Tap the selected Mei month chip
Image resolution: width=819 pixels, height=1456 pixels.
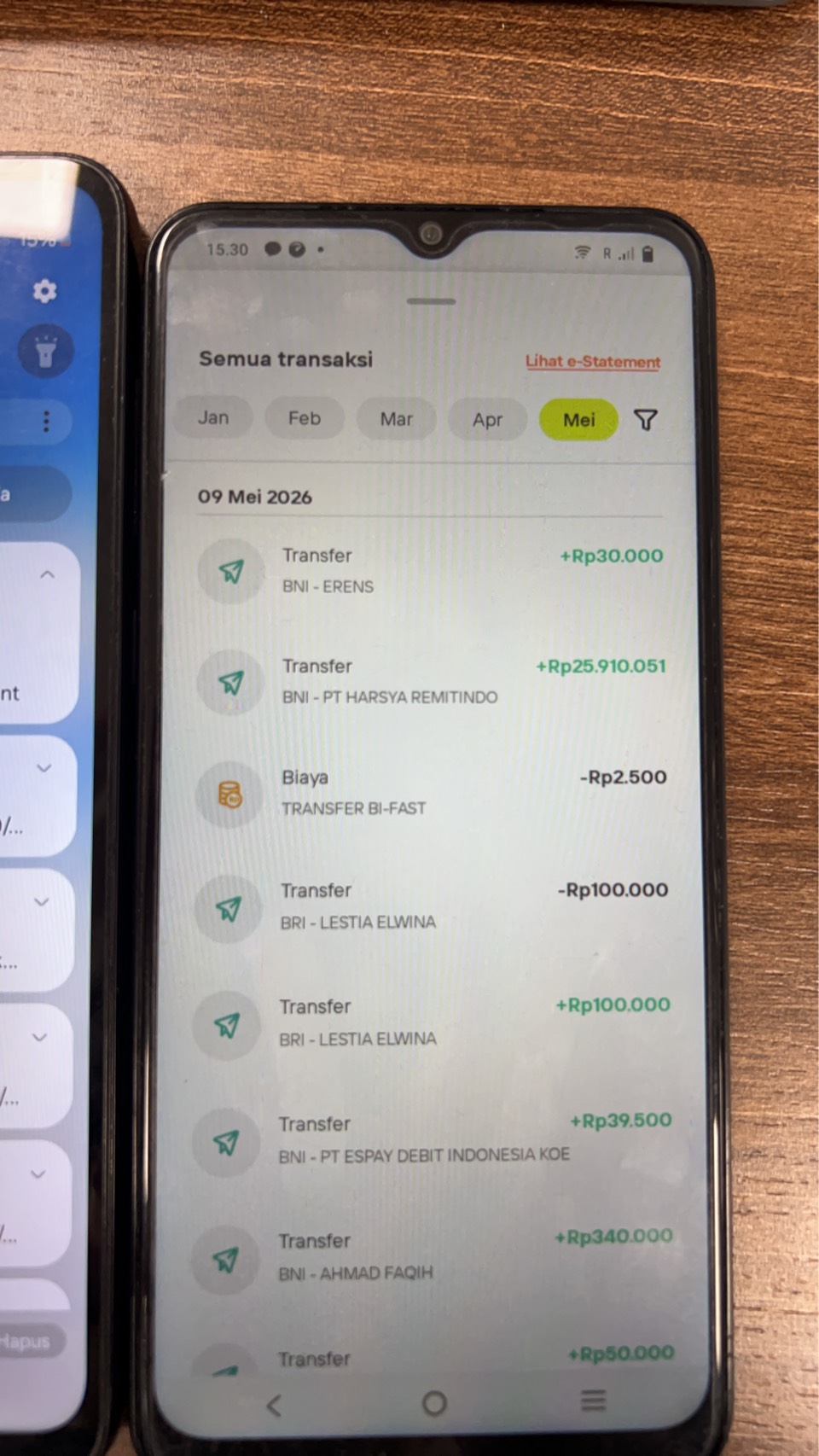579,420
